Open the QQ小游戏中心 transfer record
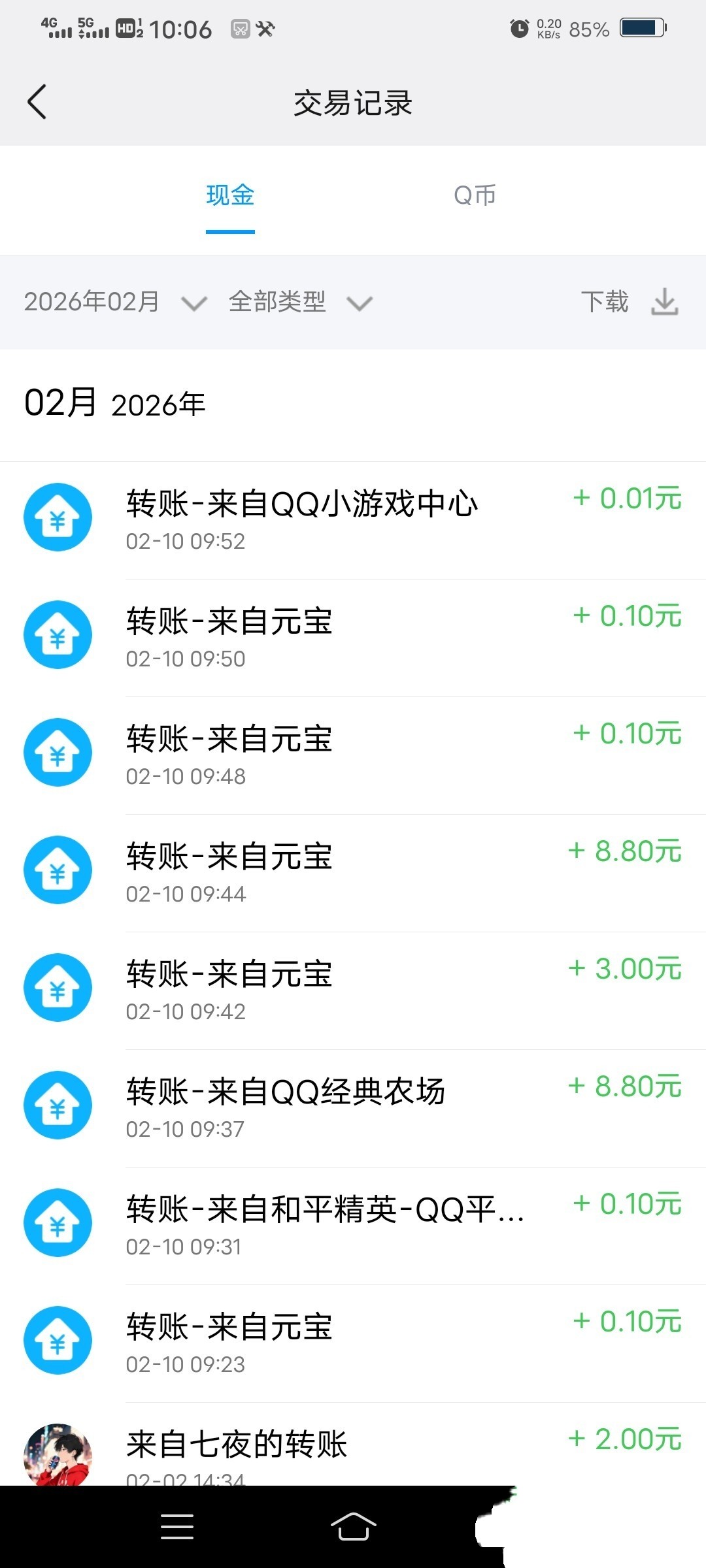This screenshot has width=706, height=1568. point(353,520)
